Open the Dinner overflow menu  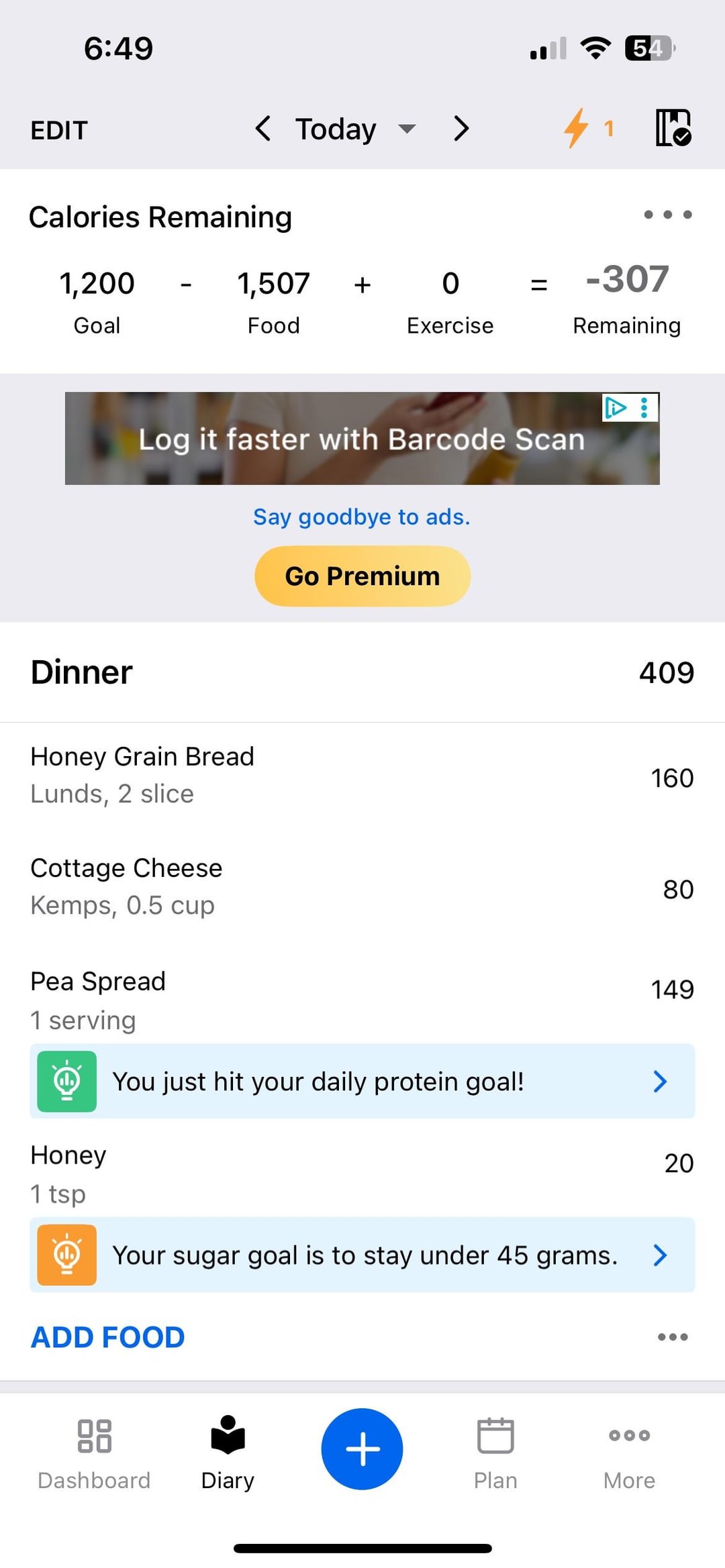point(673,1337)
